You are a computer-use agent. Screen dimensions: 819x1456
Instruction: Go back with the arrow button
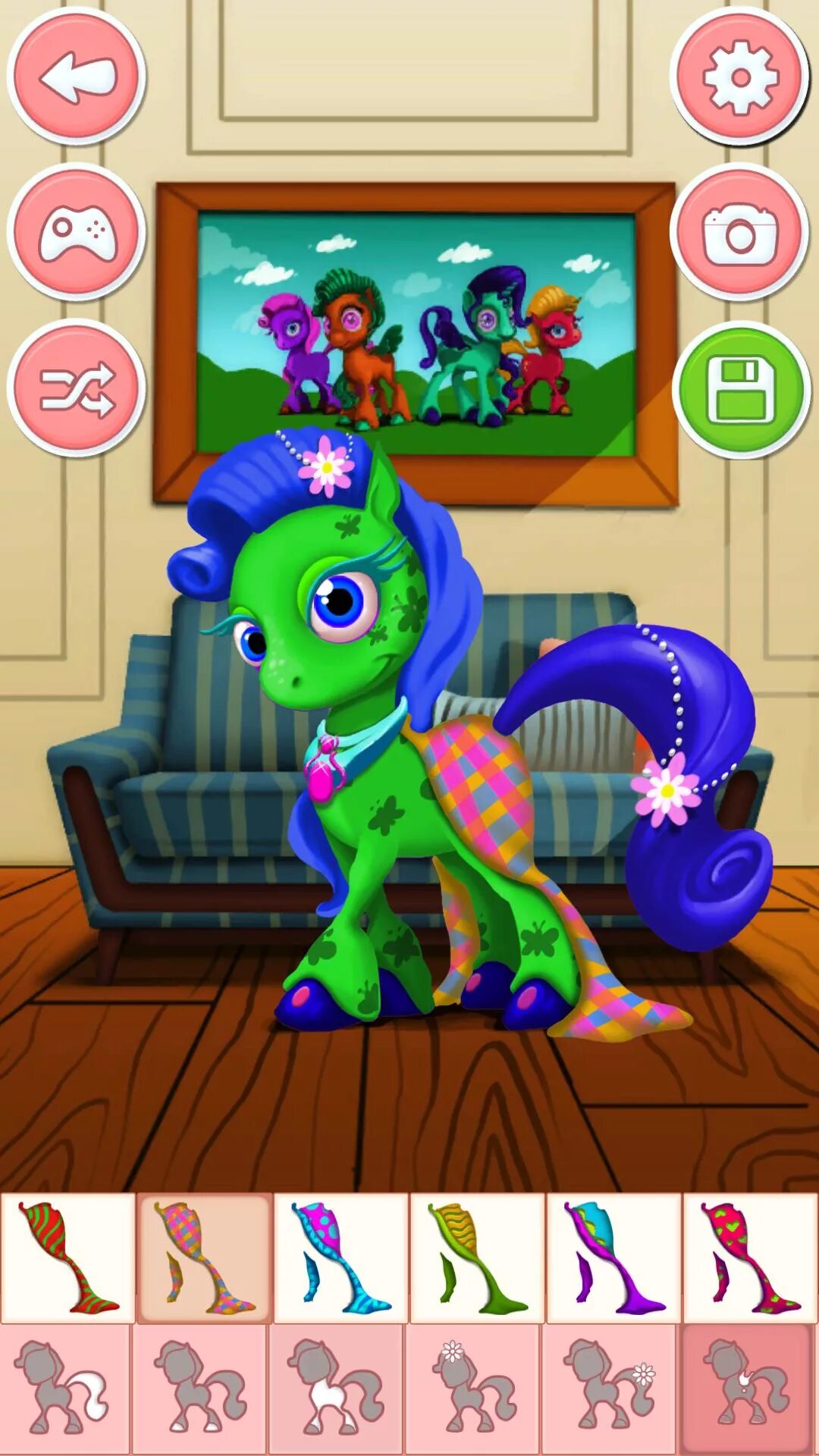[77, 77]
